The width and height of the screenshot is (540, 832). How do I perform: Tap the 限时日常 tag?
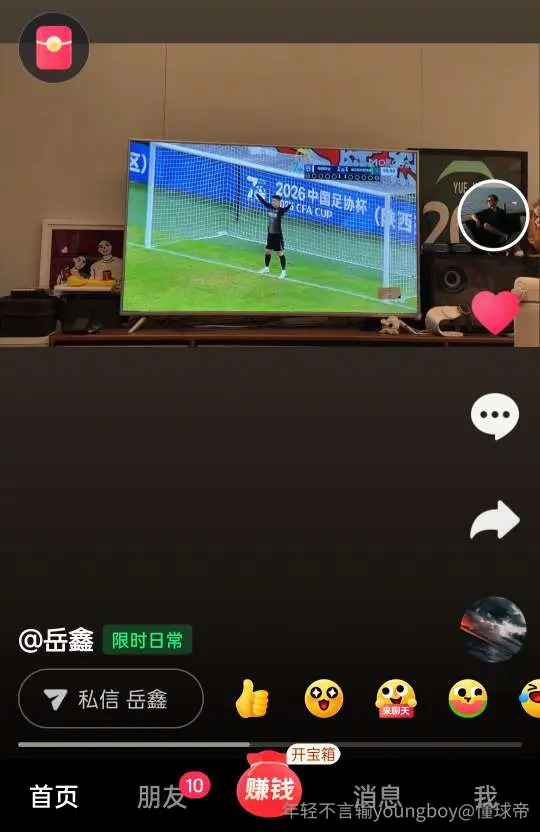coord(147,640)
